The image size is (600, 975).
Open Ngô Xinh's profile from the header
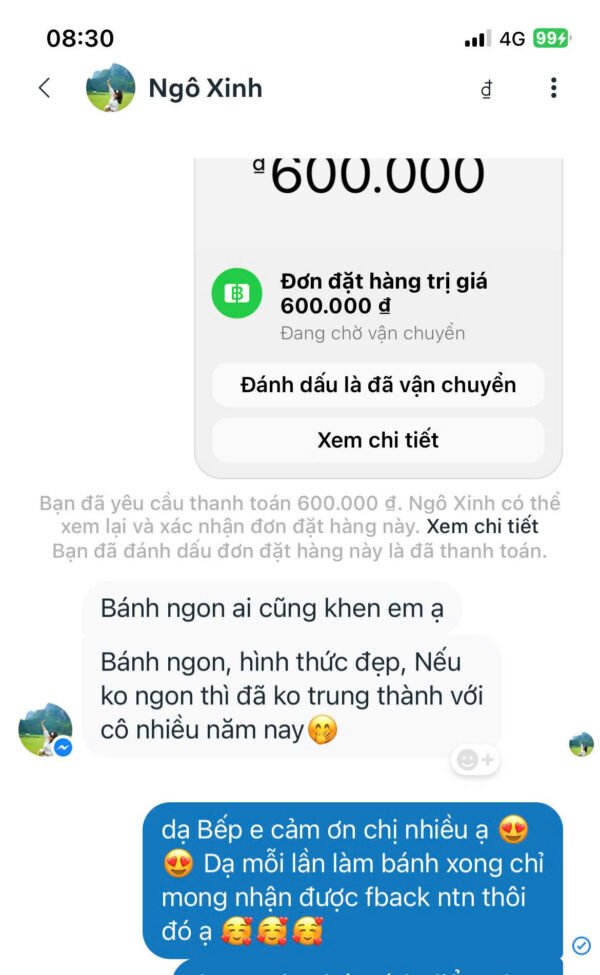click(x=174, y=88)
